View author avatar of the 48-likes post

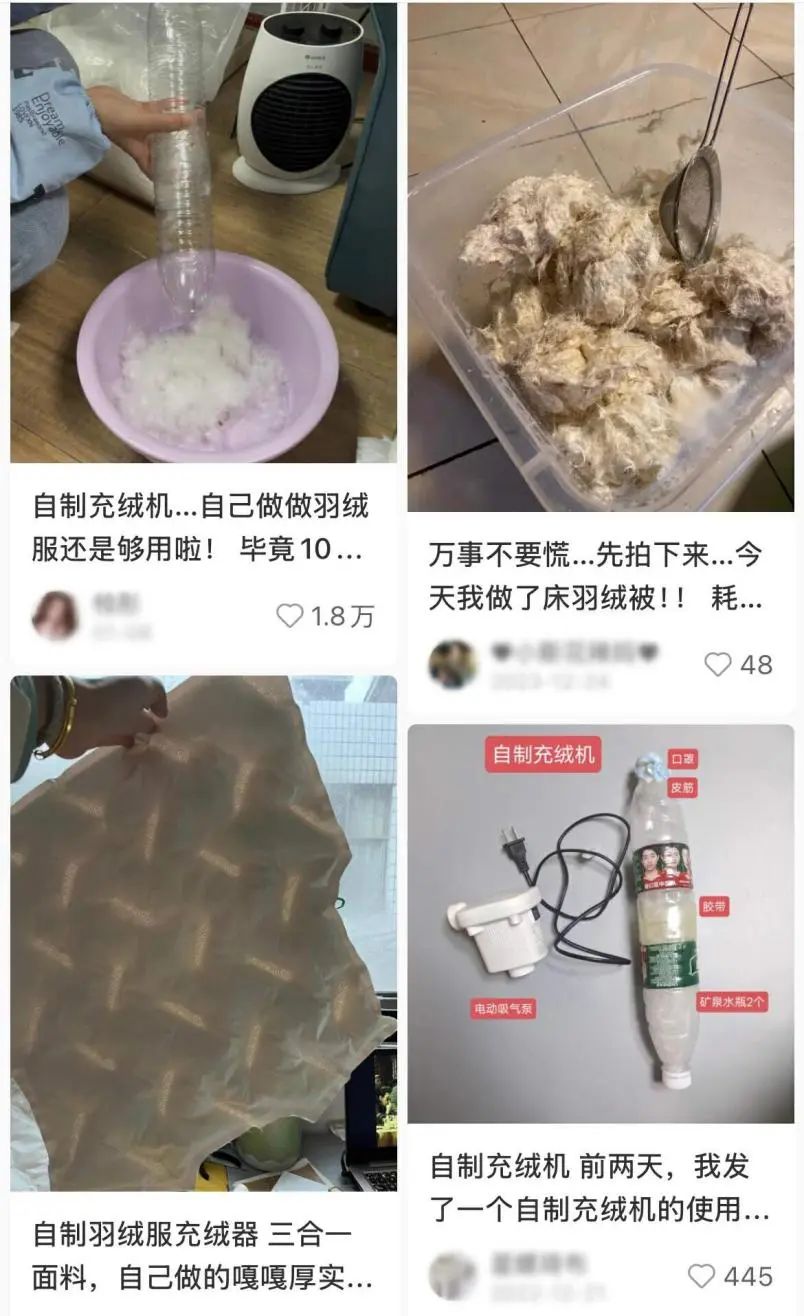coord(453,664)
